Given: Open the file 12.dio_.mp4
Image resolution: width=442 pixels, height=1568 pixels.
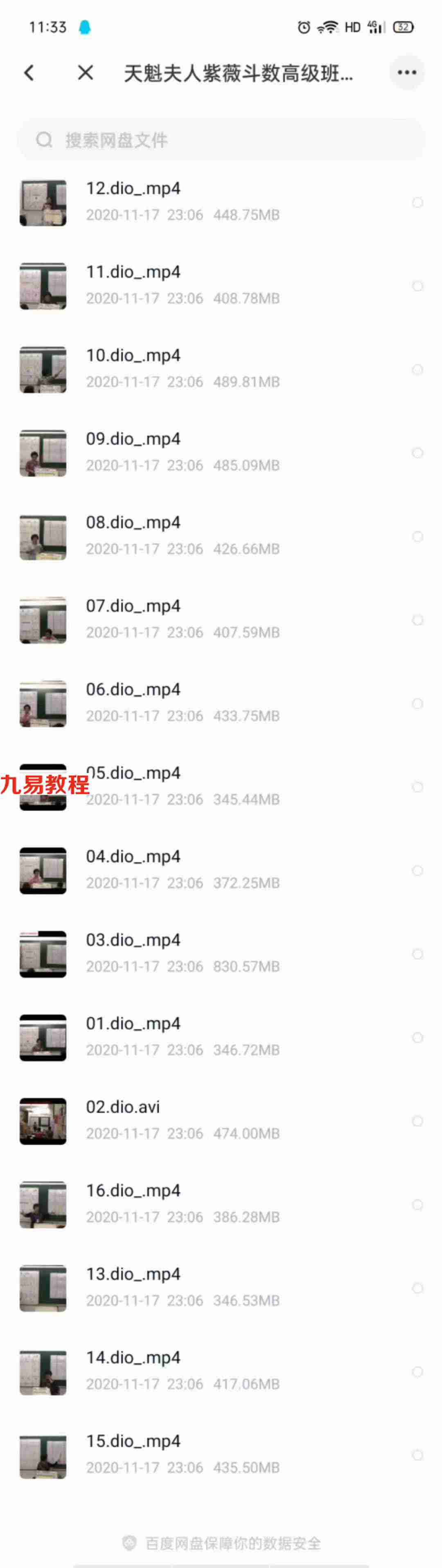Looking at the screenshot, I should pos(221,202).
